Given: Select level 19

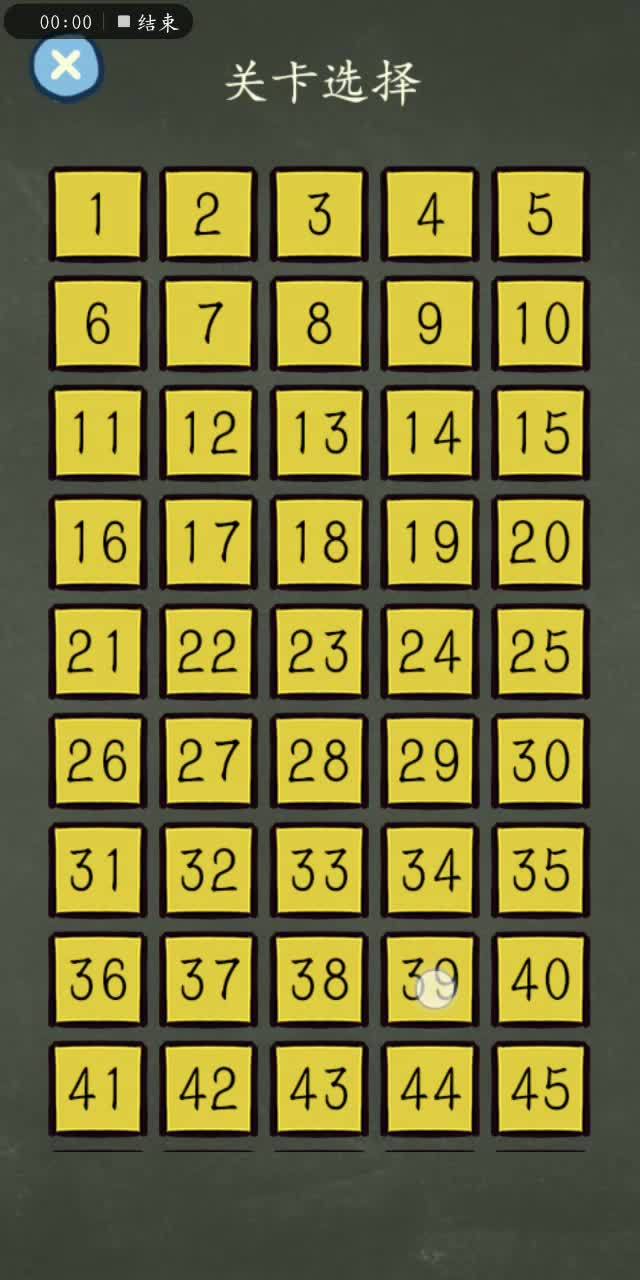Looking at the screenshot, I should (430, 542).
